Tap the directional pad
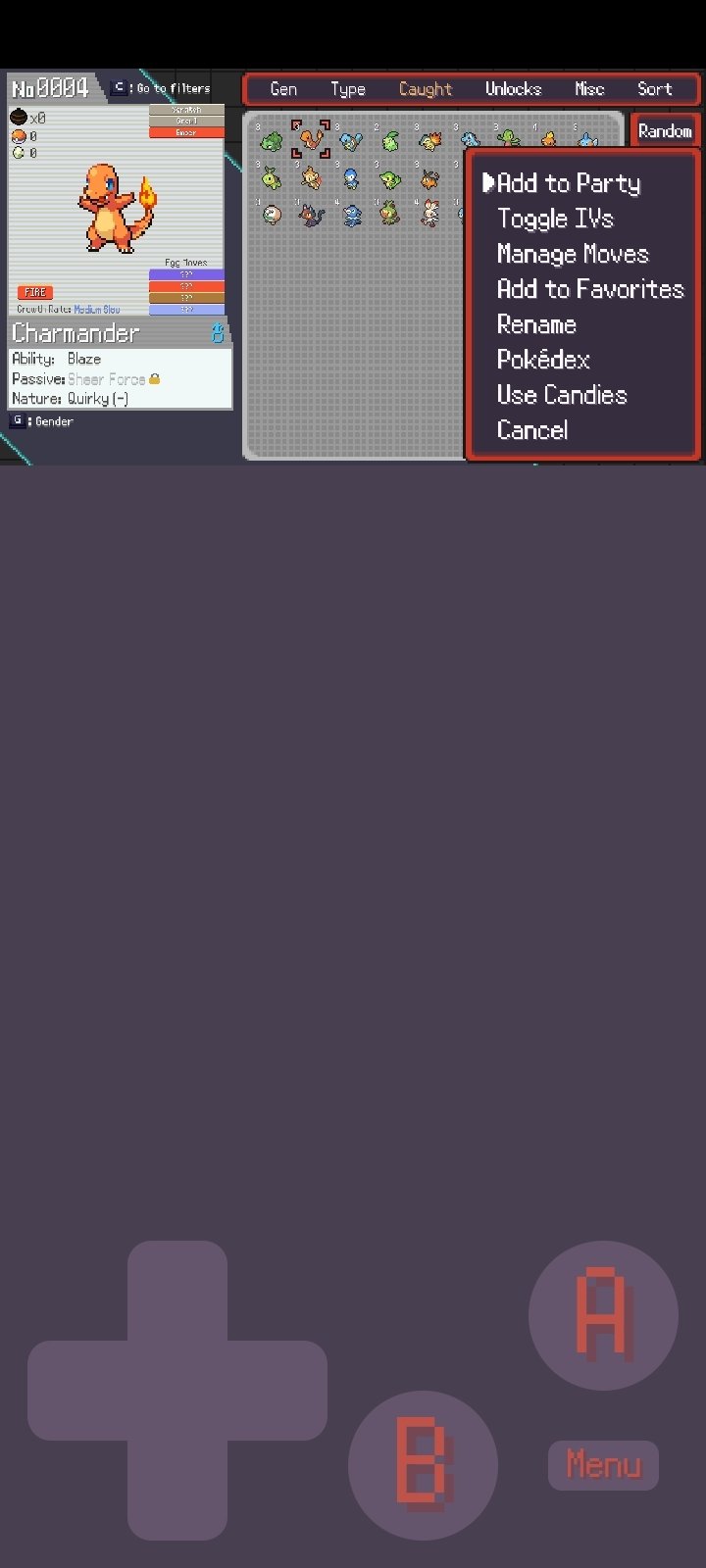The image size is (706, 1568). click(177, 1390)
